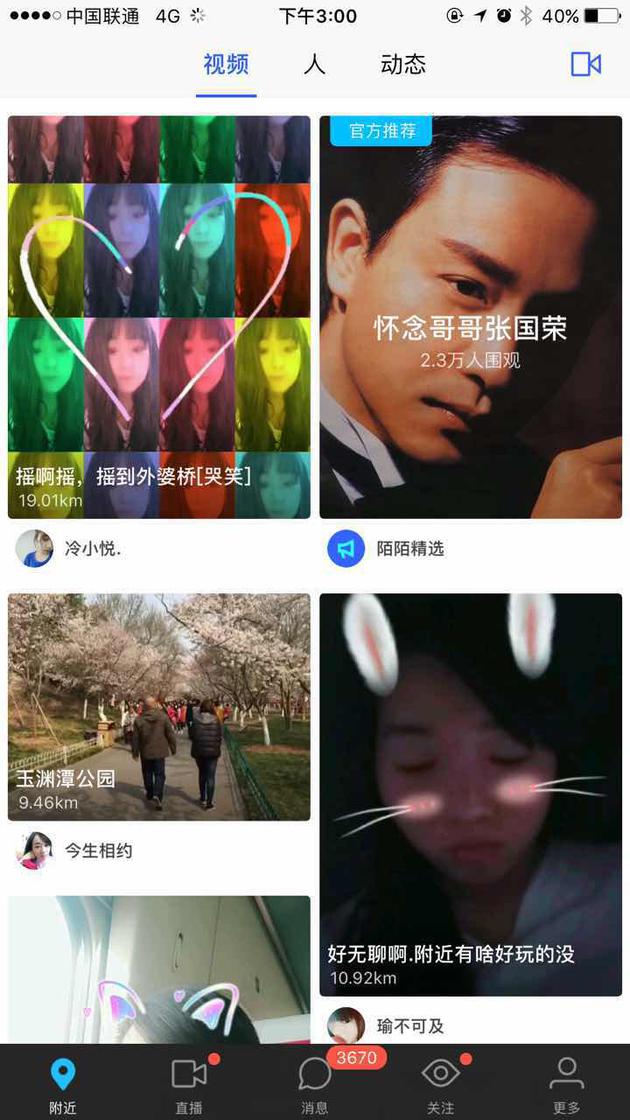Switch to the 视频 tab
The image size is (630, 1120).
click(226, 65)
